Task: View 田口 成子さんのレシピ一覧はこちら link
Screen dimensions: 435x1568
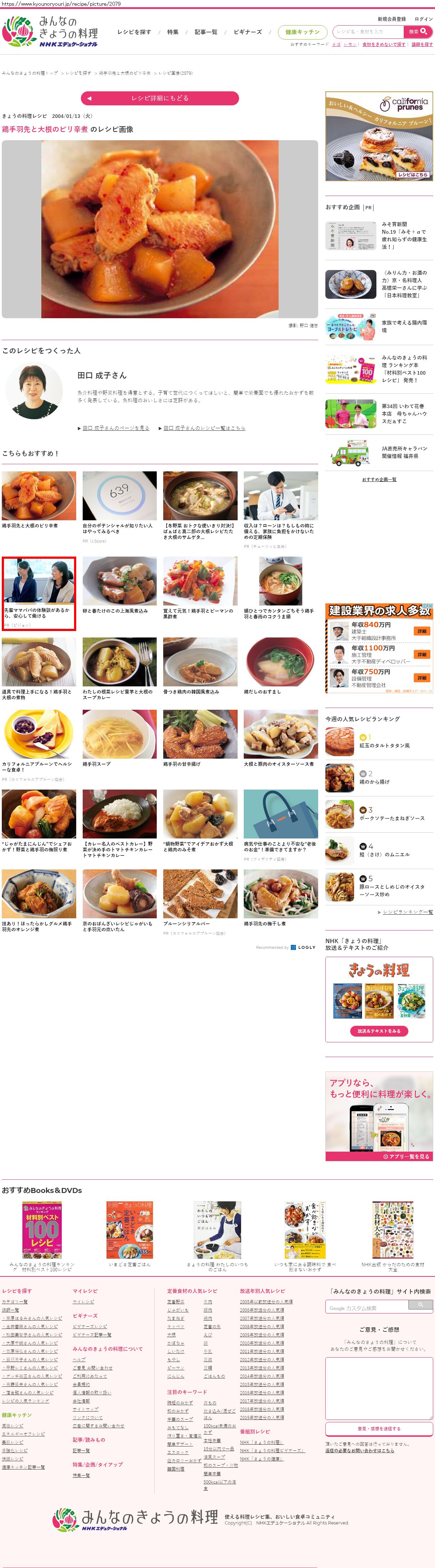Action: pyautogui.click(x=204, y=428)
